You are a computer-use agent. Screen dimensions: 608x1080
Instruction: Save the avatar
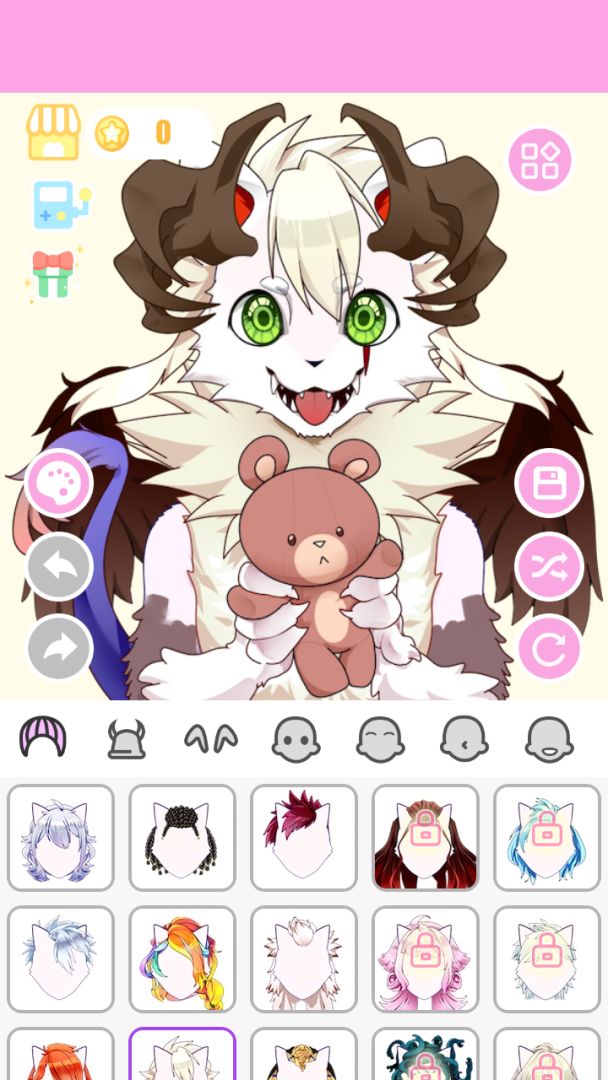549,484
